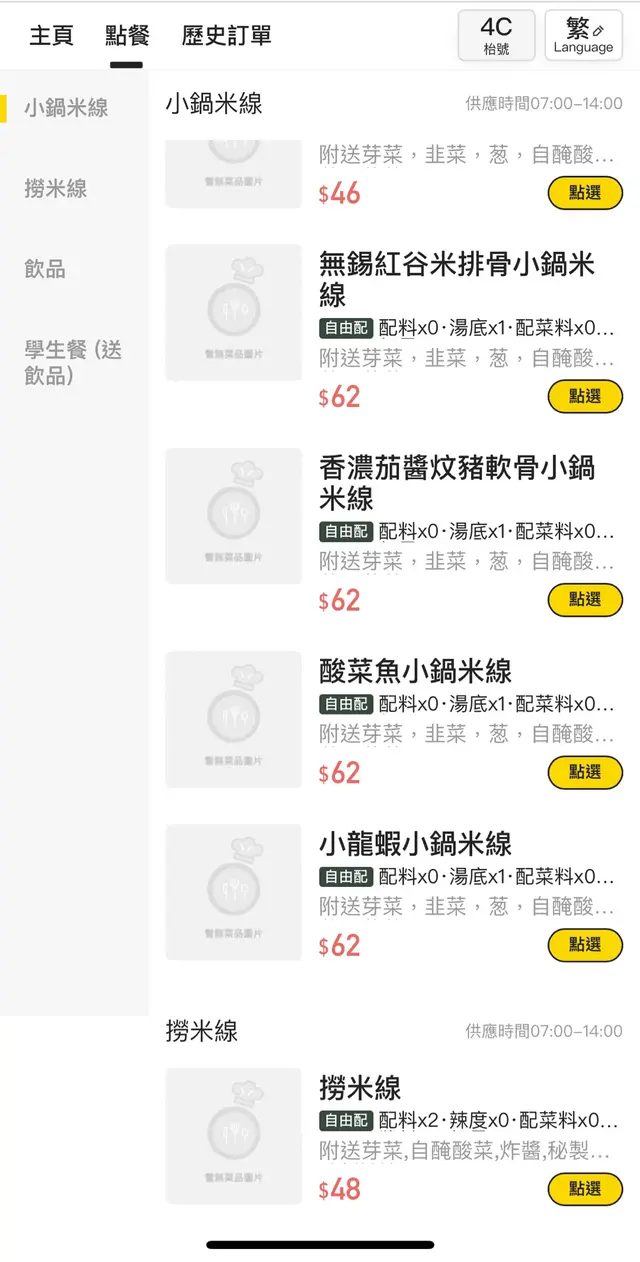Switch to the 主頁 tab

coord(51,36)
